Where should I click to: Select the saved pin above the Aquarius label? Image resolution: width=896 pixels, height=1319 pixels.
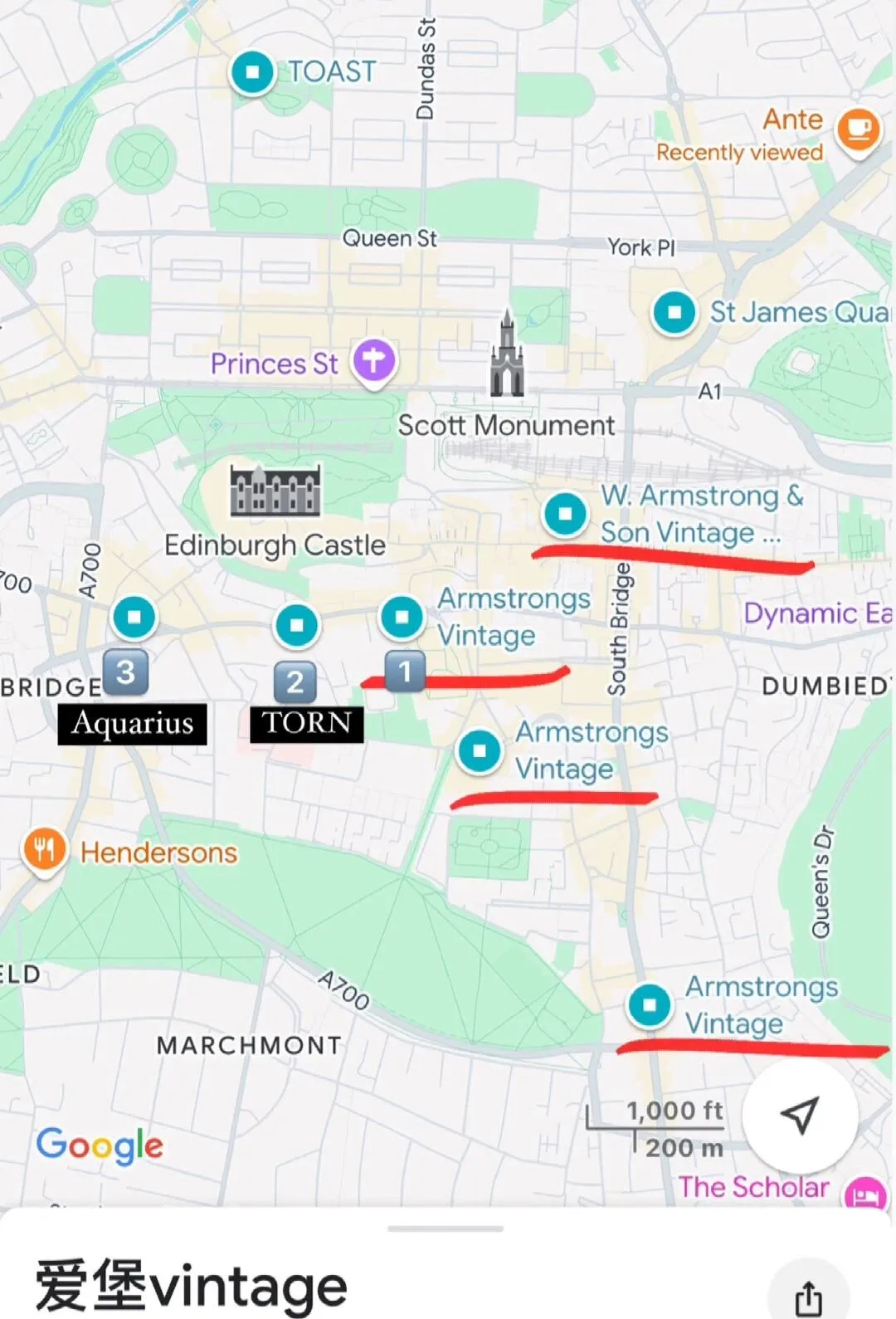click(134, 617)
